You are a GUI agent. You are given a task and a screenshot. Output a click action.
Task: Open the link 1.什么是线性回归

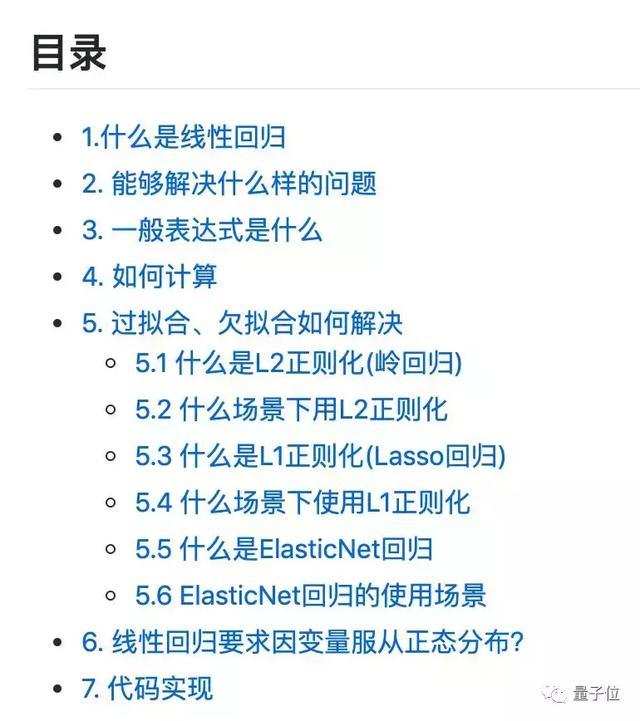tap(184, 137)
